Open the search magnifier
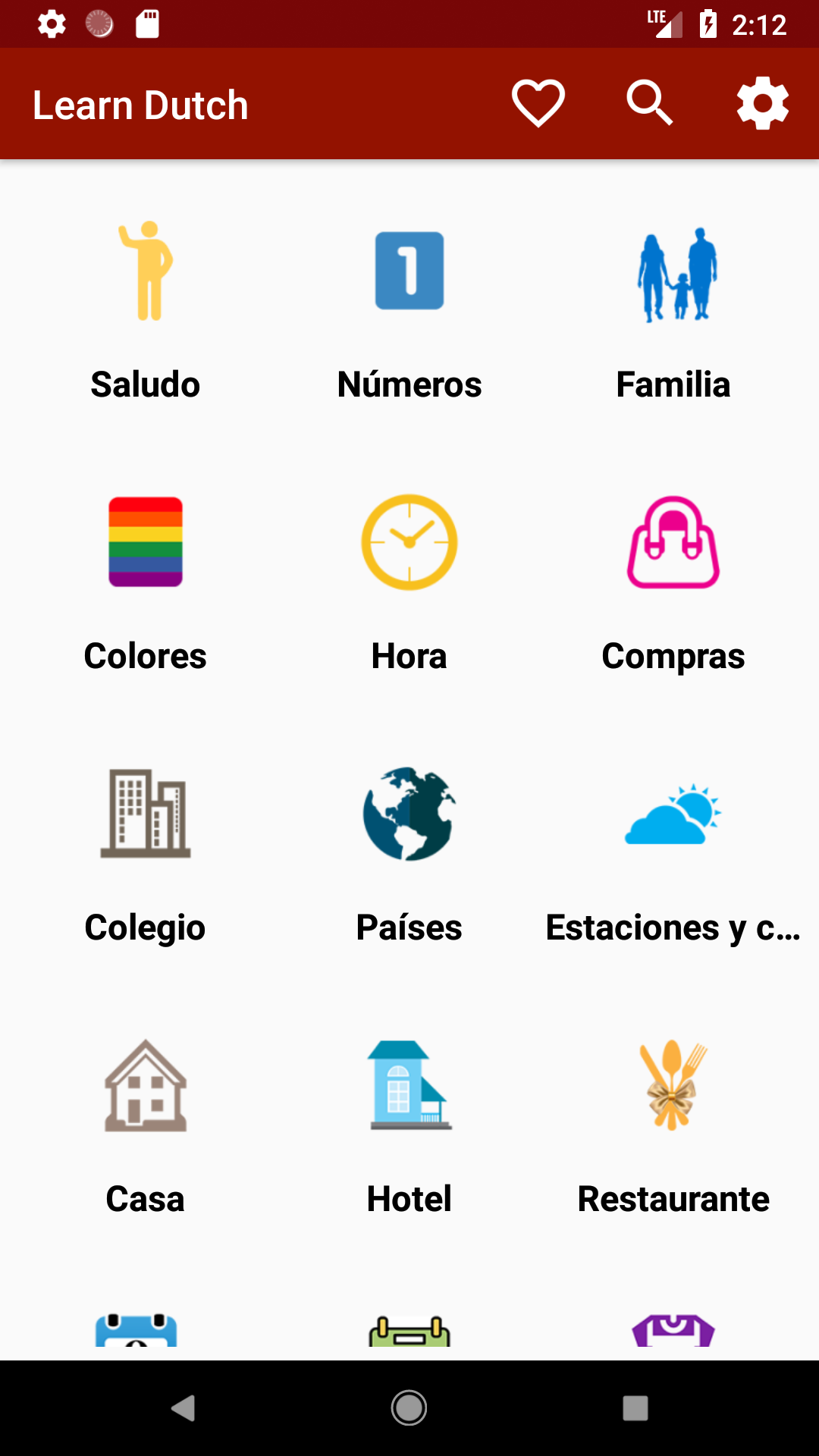This screenshot has height=1456, width=819. [650, 104]
